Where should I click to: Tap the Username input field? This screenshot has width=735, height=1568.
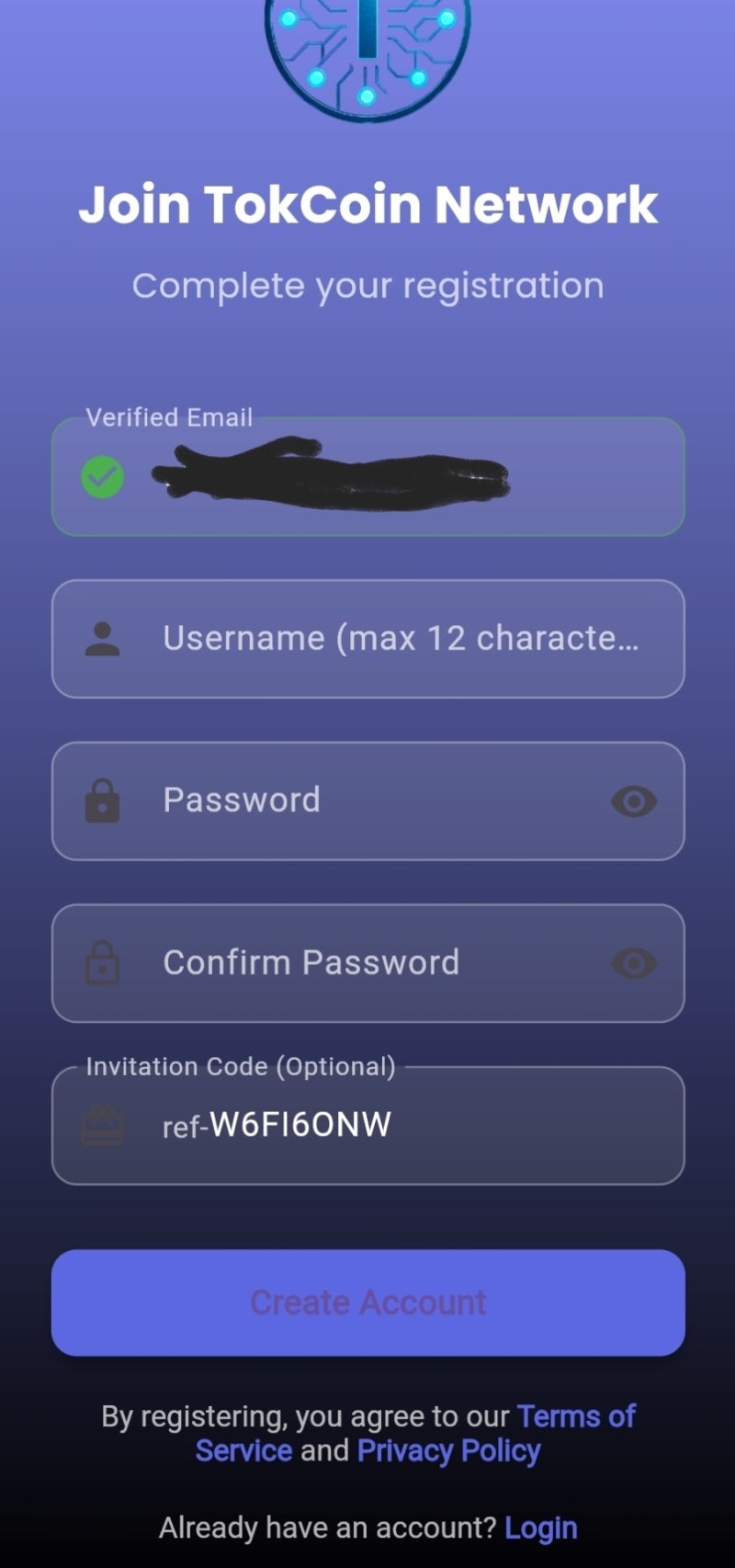(367, 639)
